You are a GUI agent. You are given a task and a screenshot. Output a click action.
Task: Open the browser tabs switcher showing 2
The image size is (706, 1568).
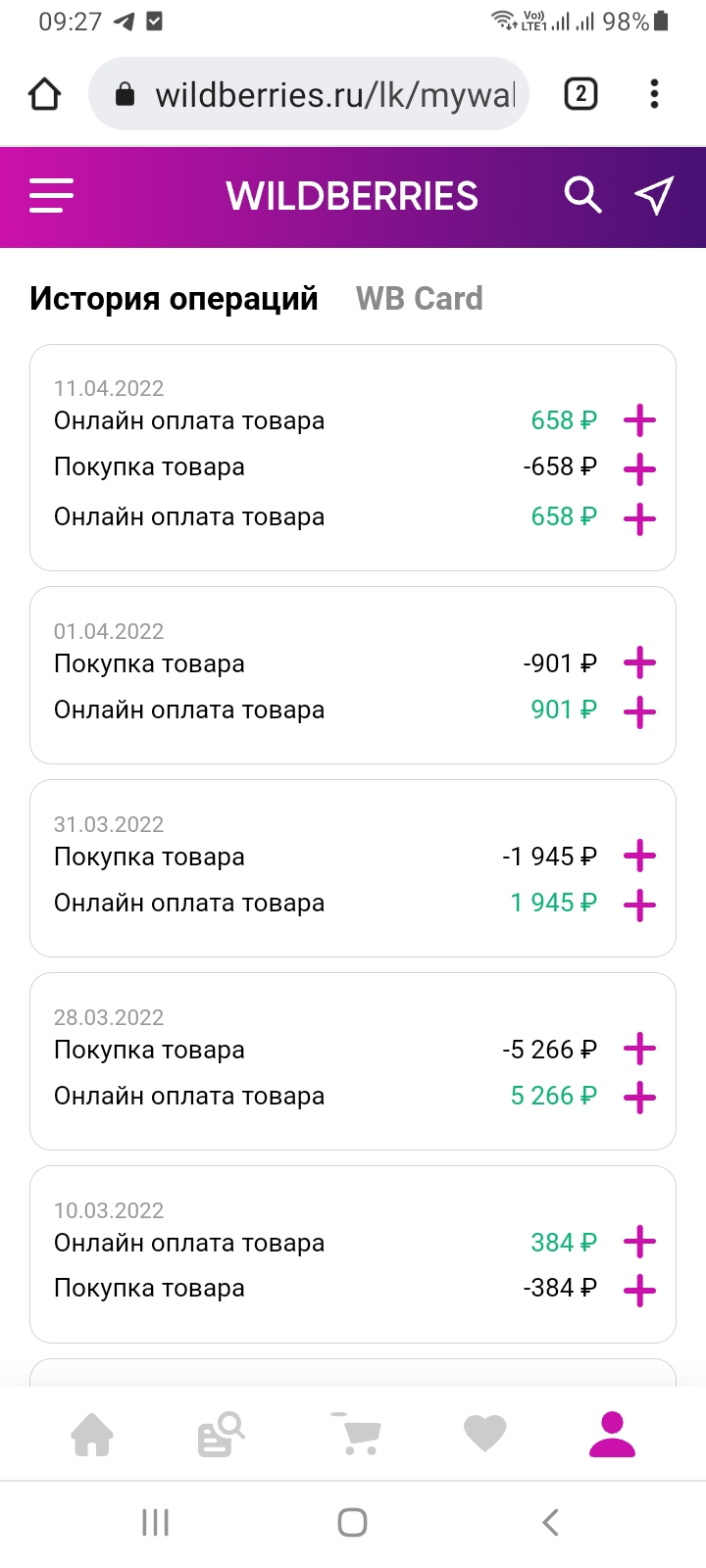(580, 94)
